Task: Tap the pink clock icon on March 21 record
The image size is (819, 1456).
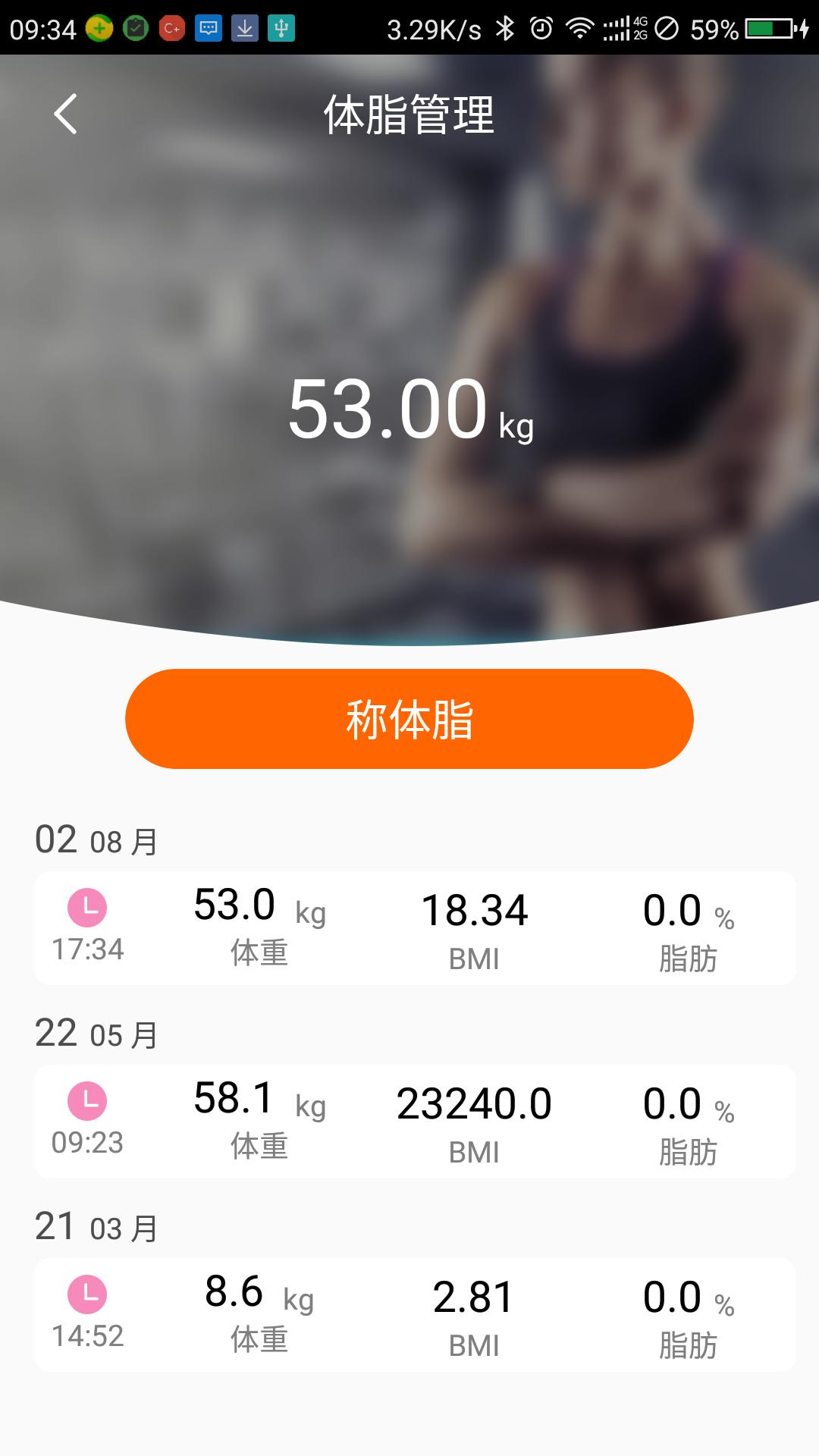Action: [89, 1295]
